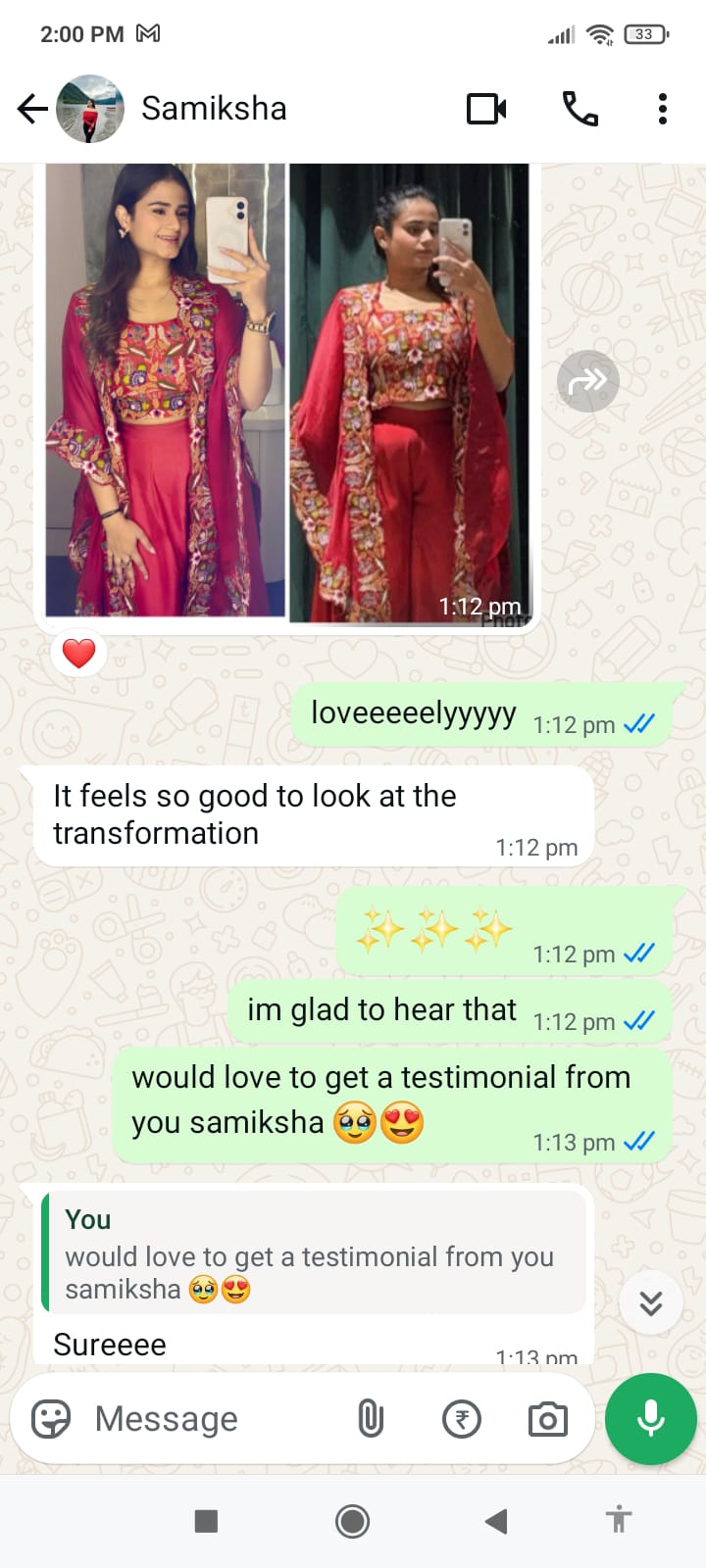Viewport: 706px width, 1568px height.
Task: Tap the quoted testimonial reply from You
Action: tap(314, 1253)
